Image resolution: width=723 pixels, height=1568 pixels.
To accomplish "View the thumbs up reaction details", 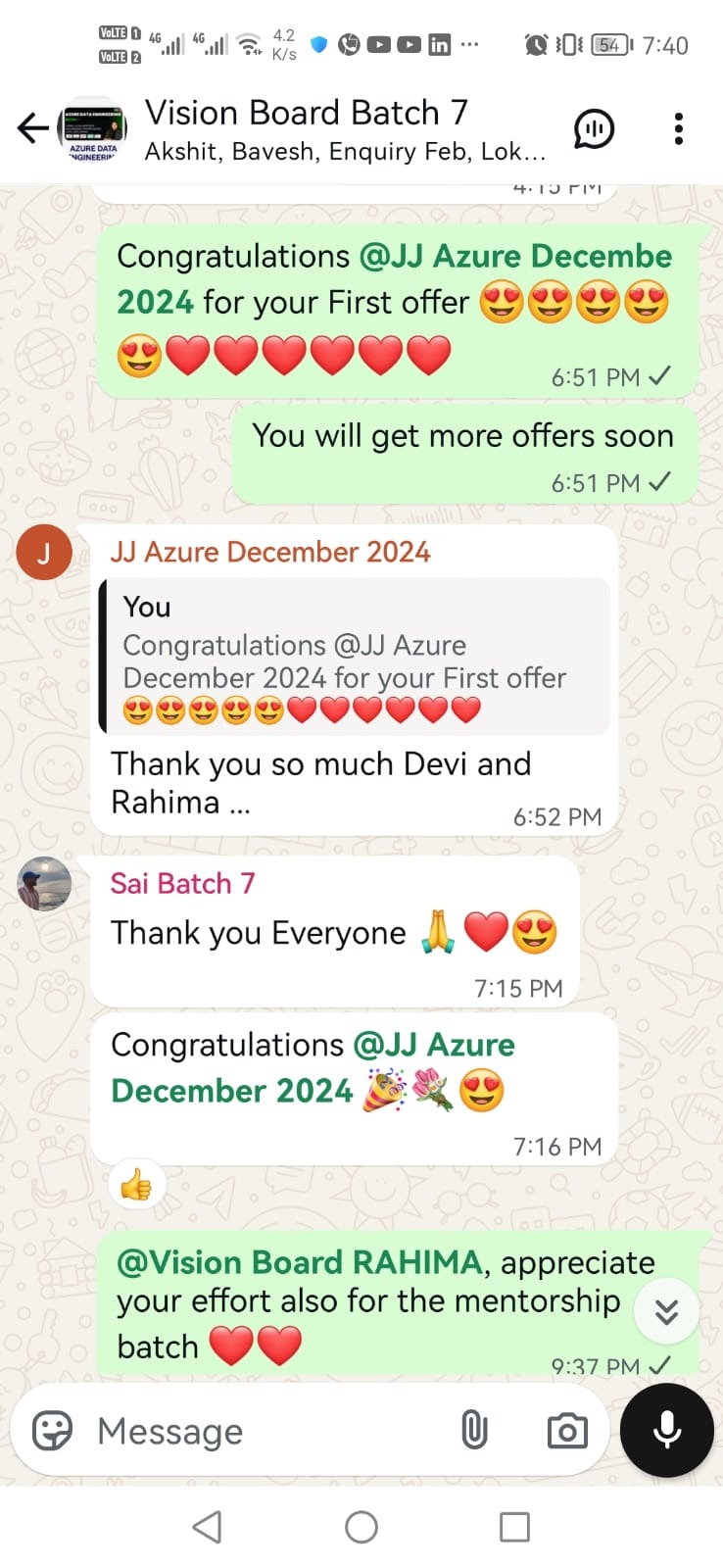I will tap(136, 1187).
